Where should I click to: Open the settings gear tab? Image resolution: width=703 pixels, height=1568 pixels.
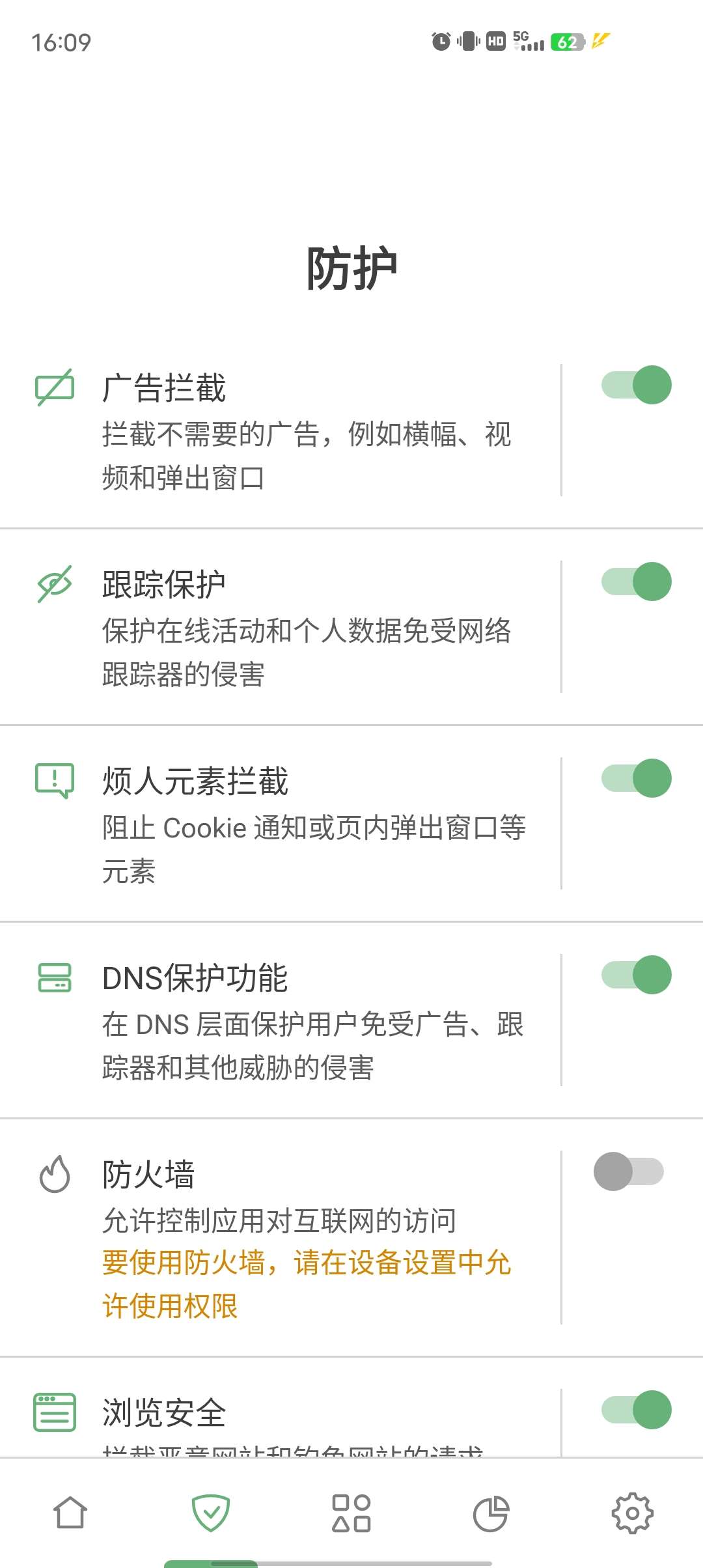tap(632, 1513)
